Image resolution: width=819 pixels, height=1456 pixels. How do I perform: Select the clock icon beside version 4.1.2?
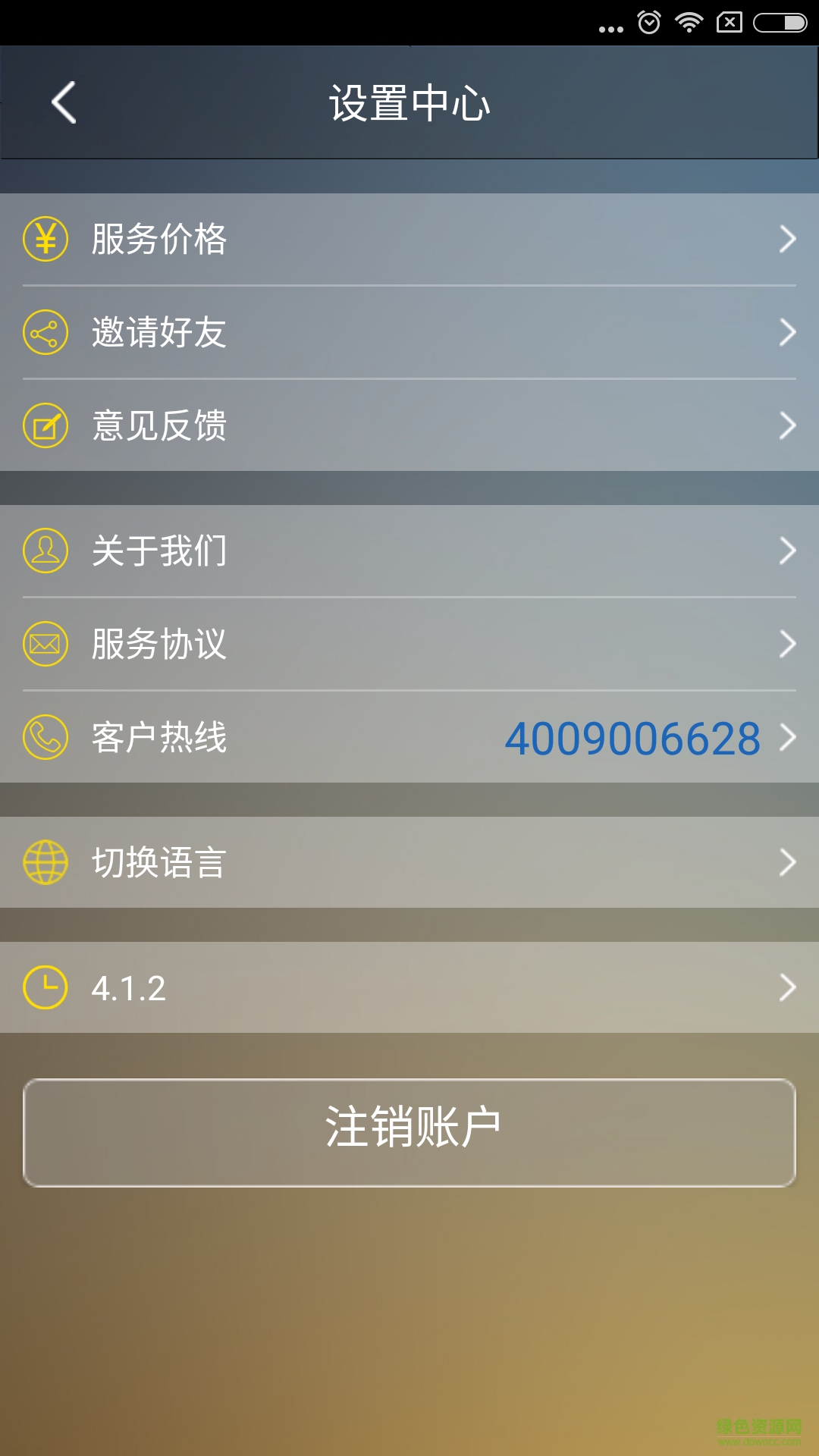[x=45, y=987]
